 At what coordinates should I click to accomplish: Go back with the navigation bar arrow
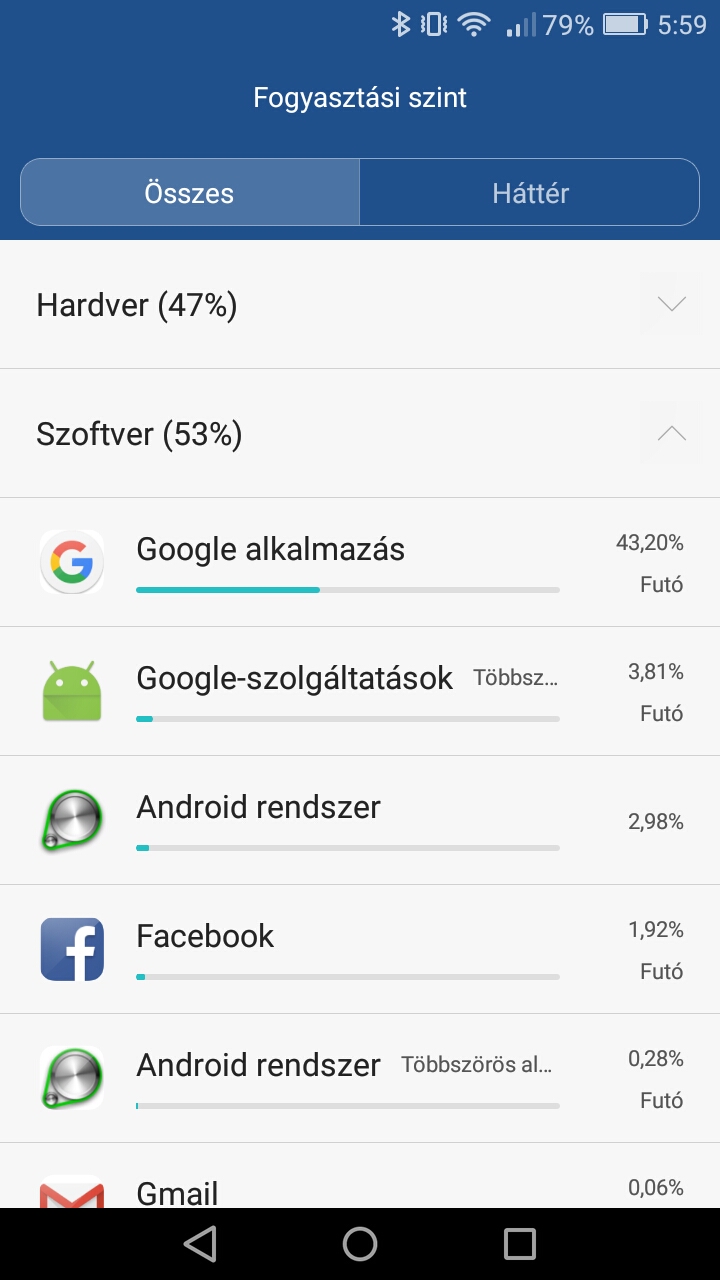[200, 1244]
